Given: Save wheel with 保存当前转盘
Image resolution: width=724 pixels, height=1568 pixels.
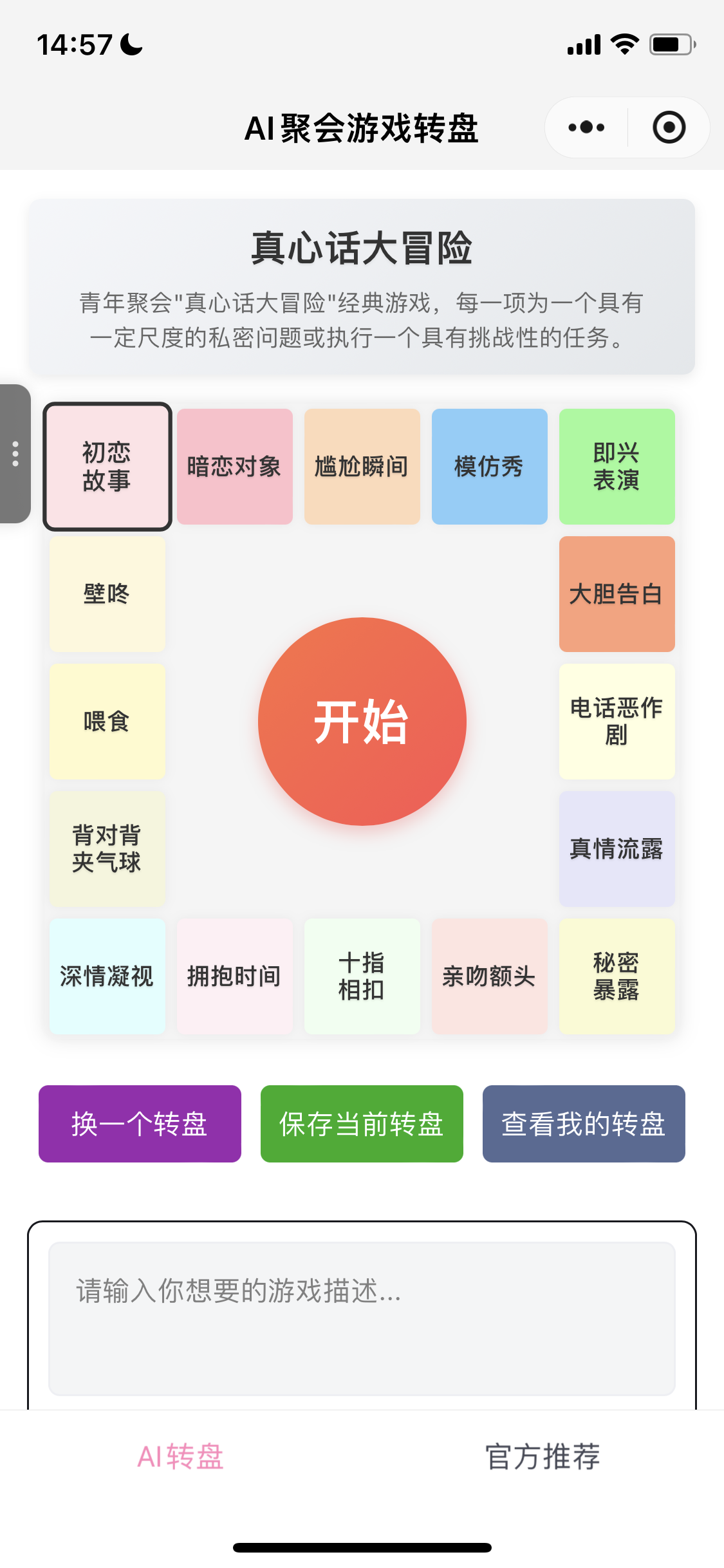Looking at the screenshot, I should pyautogui.click(x=362, y=1123).
